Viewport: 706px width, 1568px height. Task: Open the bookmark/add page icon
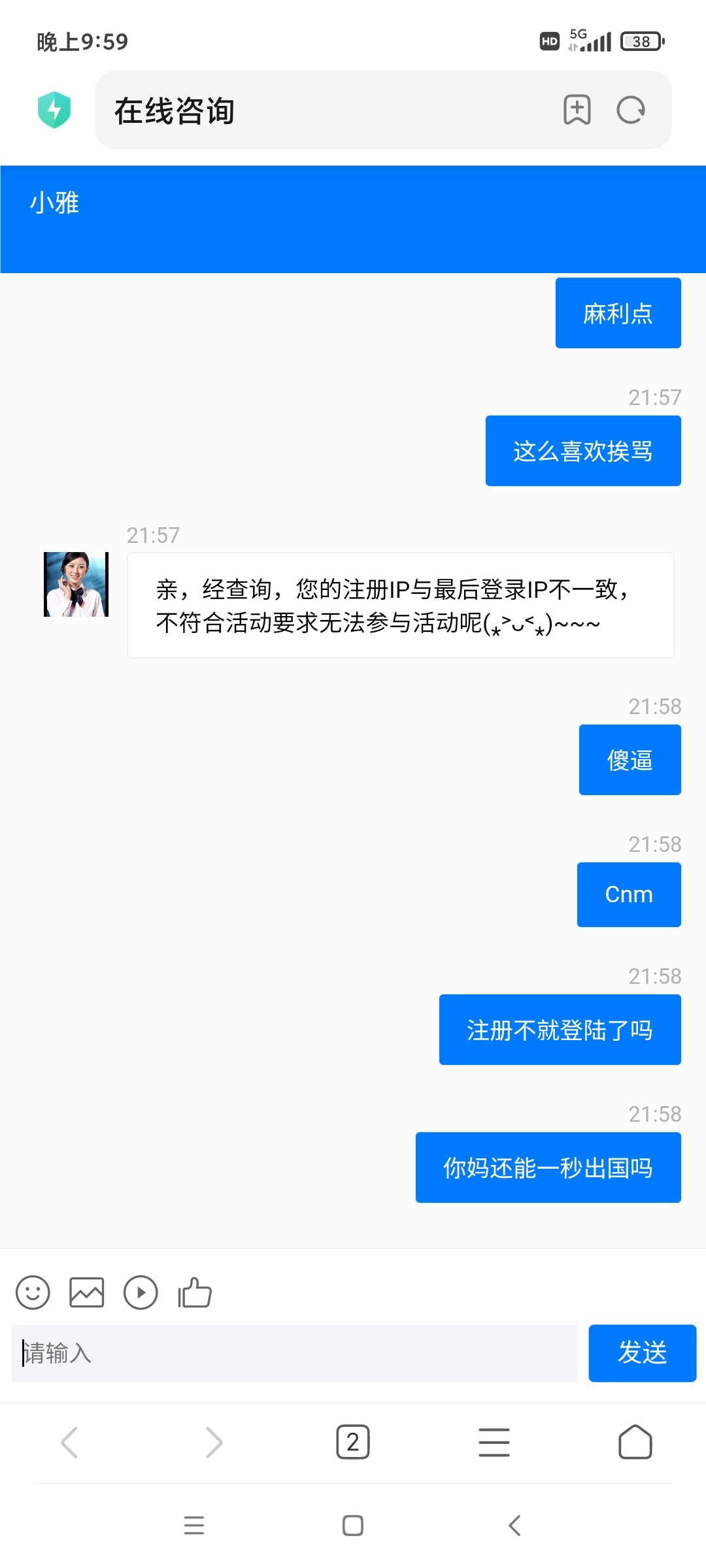pyautogui.click(x=578, y=110)
